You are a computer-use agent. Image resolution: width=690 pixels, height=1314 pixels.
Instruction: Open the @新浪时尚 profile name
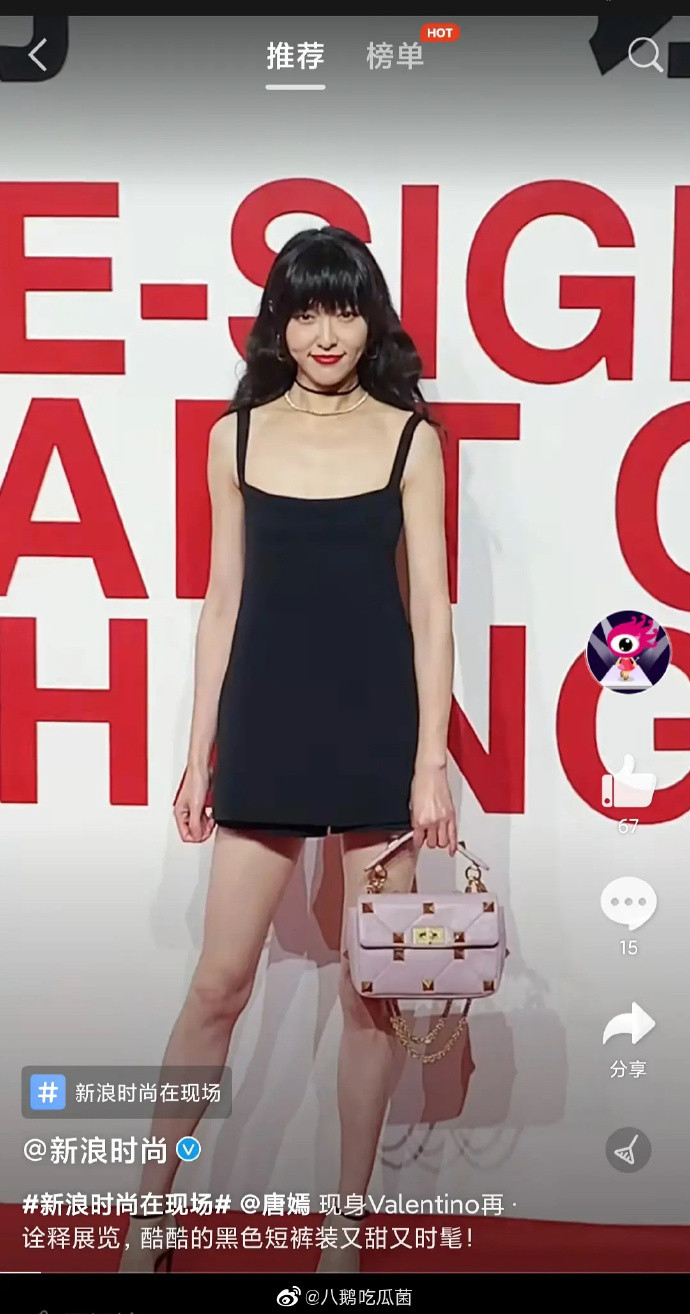pos(96,1151)
